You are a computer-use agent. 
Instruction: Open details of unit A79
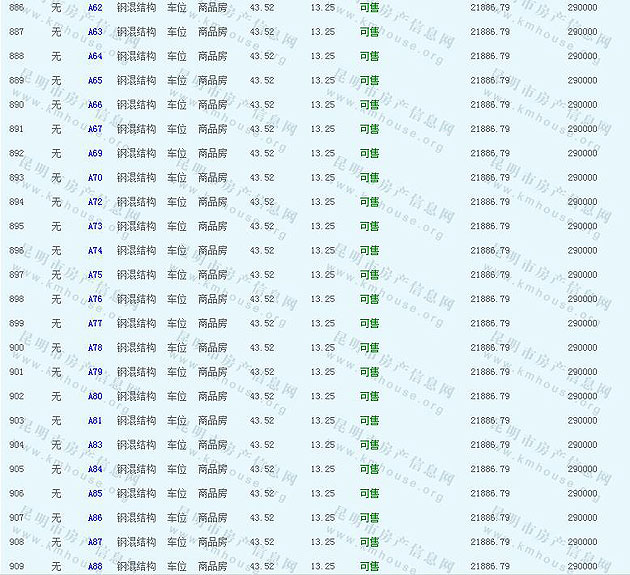tap(95, 372)
